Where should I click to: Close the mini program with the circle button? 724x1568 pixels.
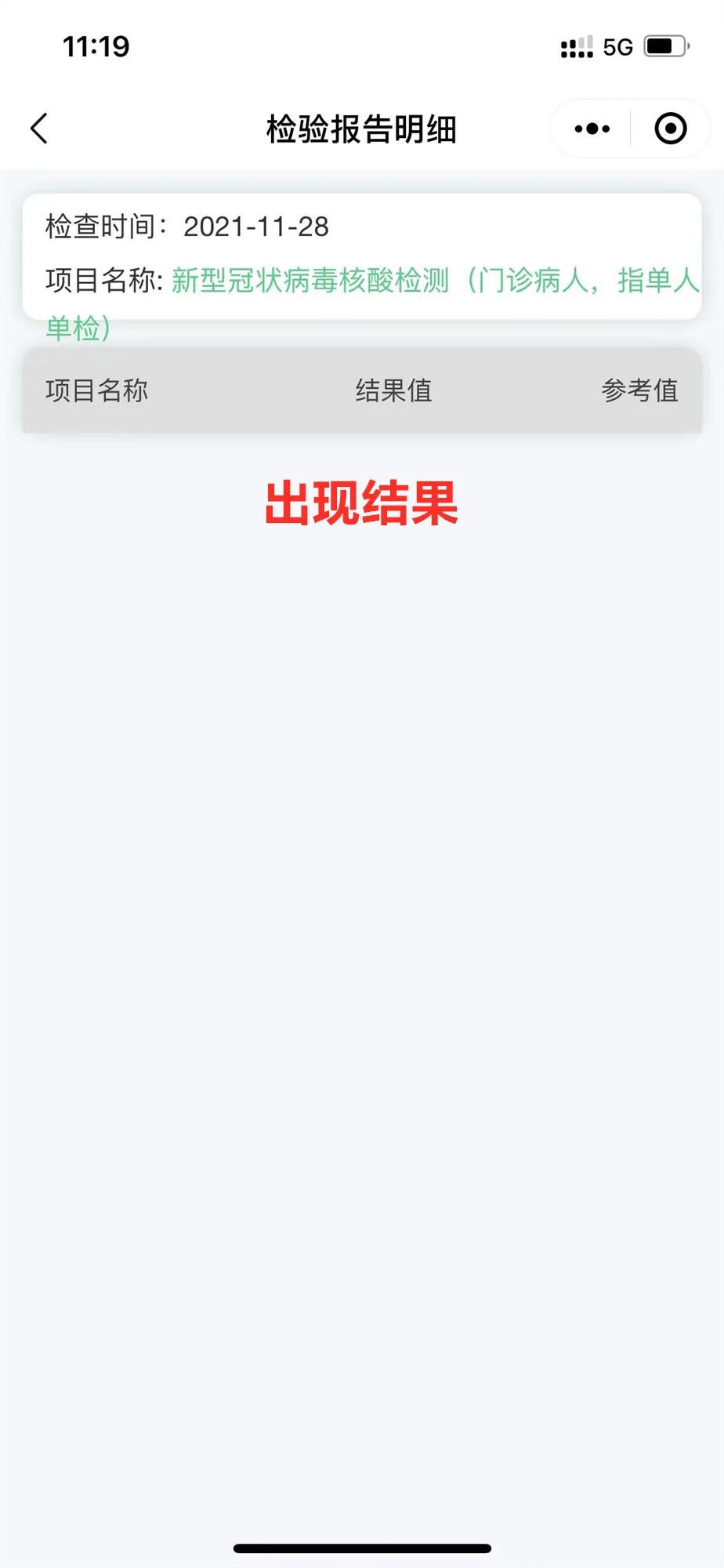click(x=671, y=129)
